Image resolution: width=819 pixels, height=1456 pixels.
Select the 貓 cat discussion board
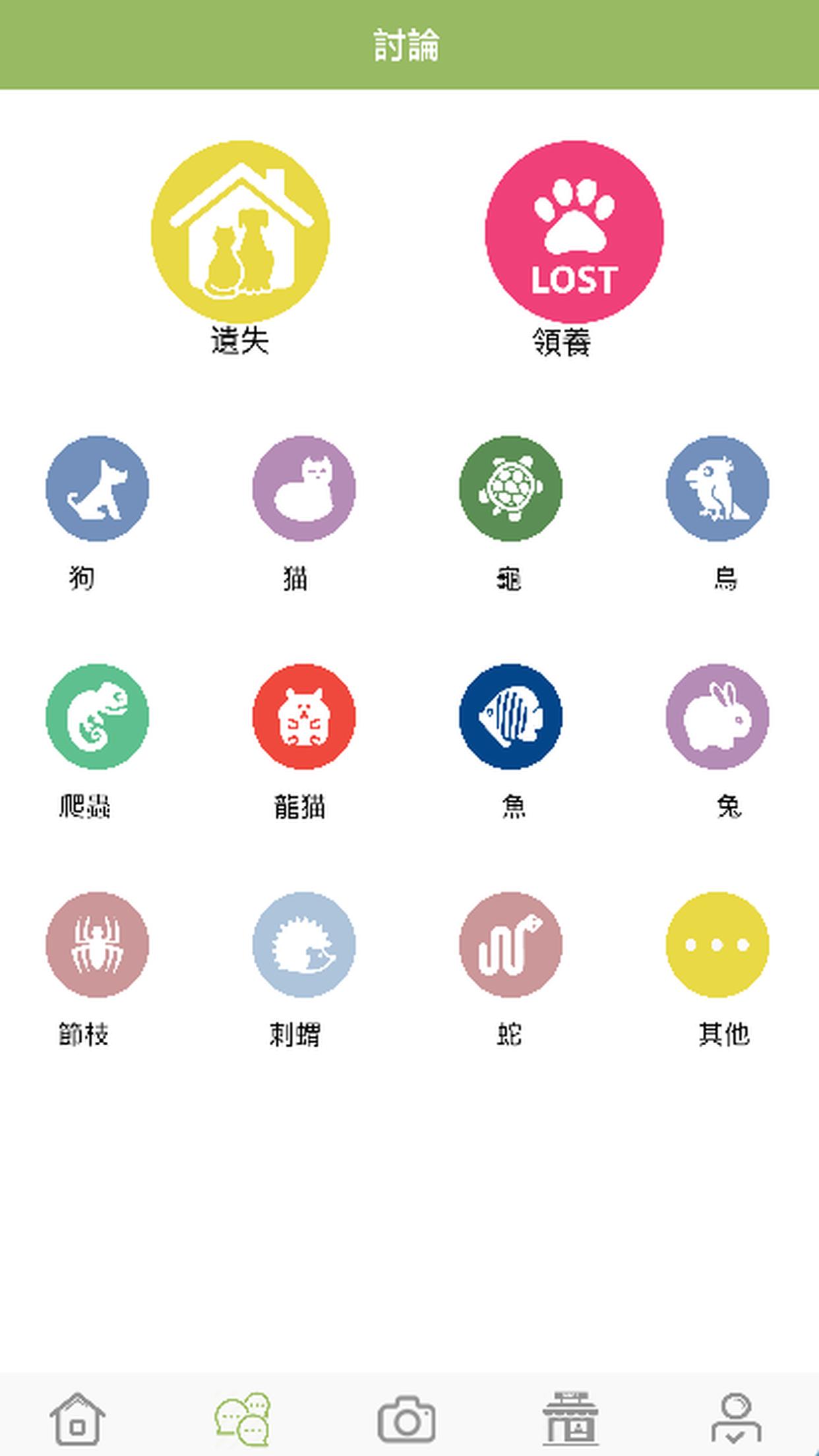[x=304, y=489]
